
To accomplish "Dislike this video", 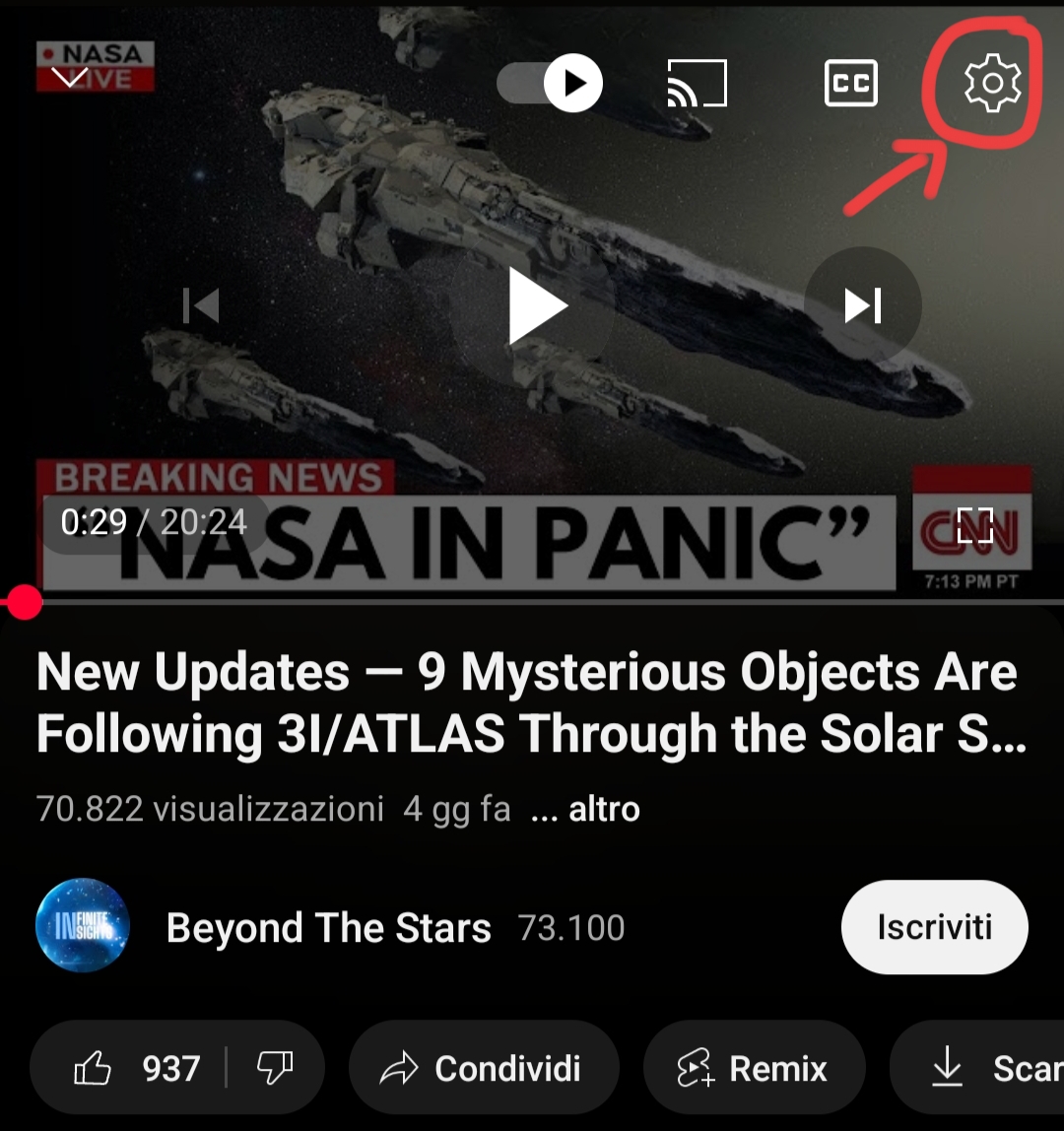I will 274,1068.
